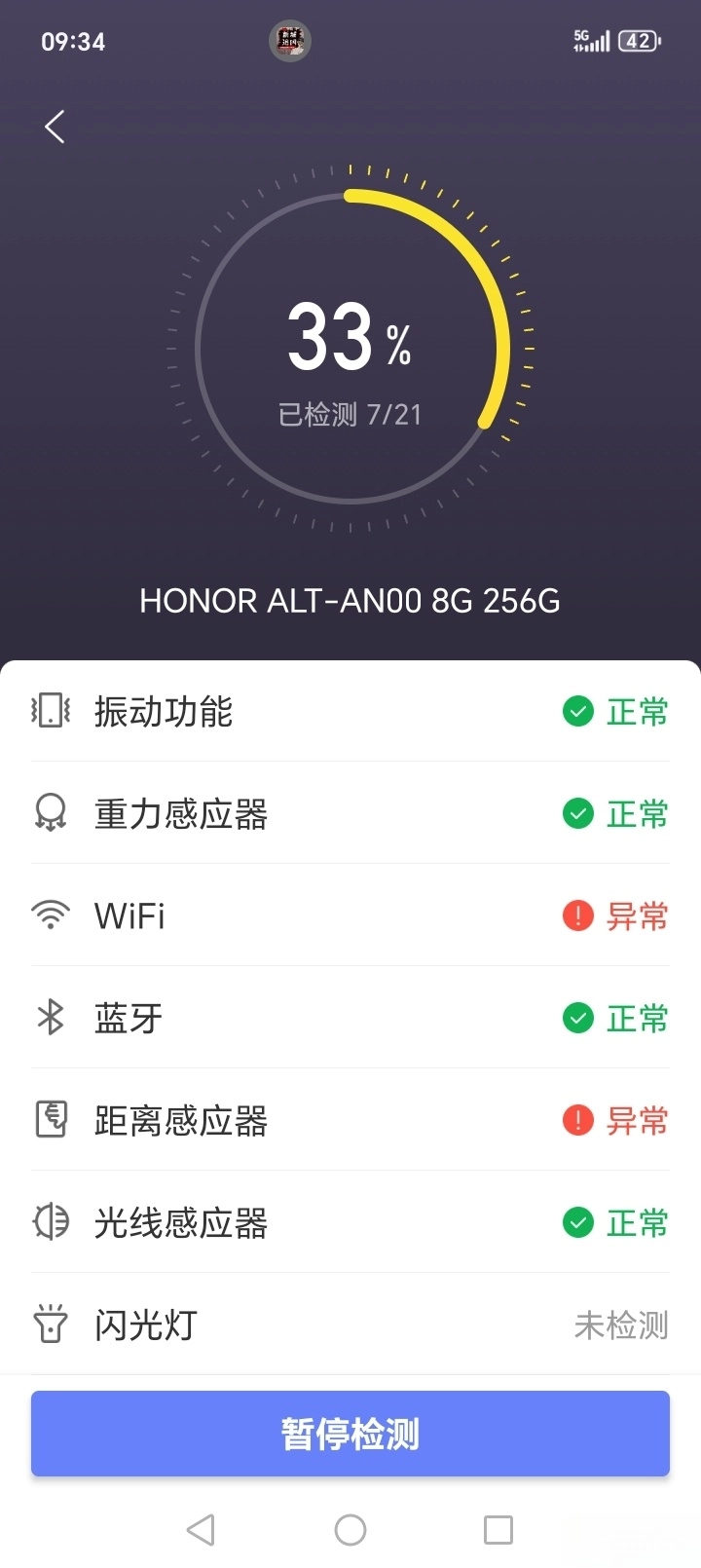Select the 重力感应器 row
Screen dimensions: 701x1568
(350, 814)
